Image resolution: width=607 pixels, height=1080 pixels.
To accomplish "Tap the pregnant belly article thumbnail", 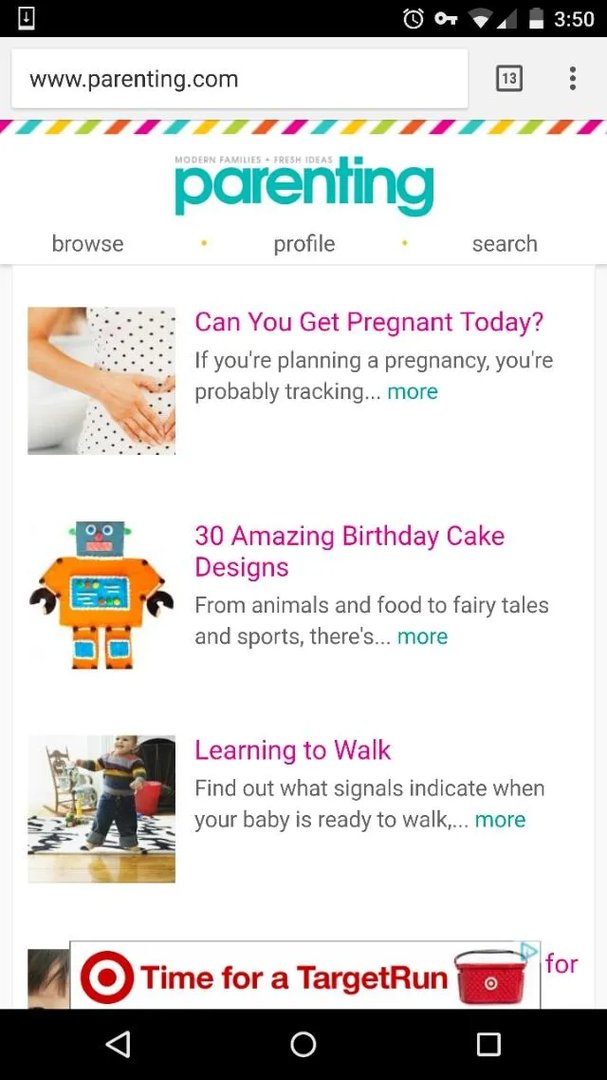I will point(101,381).
